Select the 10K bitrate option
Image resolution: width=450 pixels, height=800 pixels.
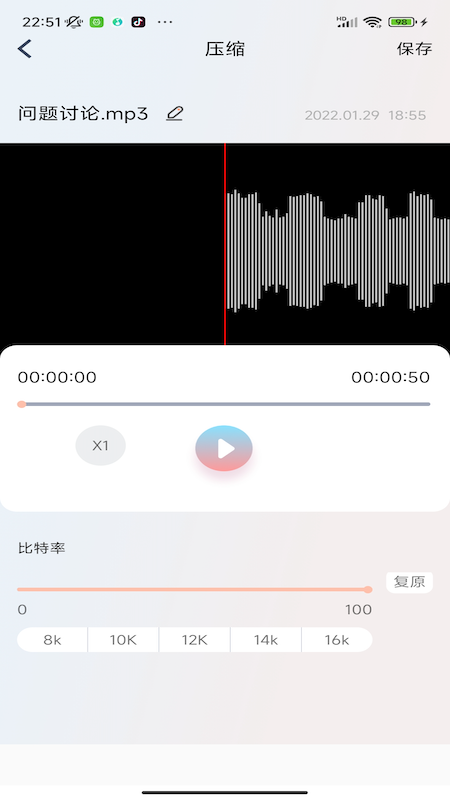pyautogui.click(x=123, y=640)
